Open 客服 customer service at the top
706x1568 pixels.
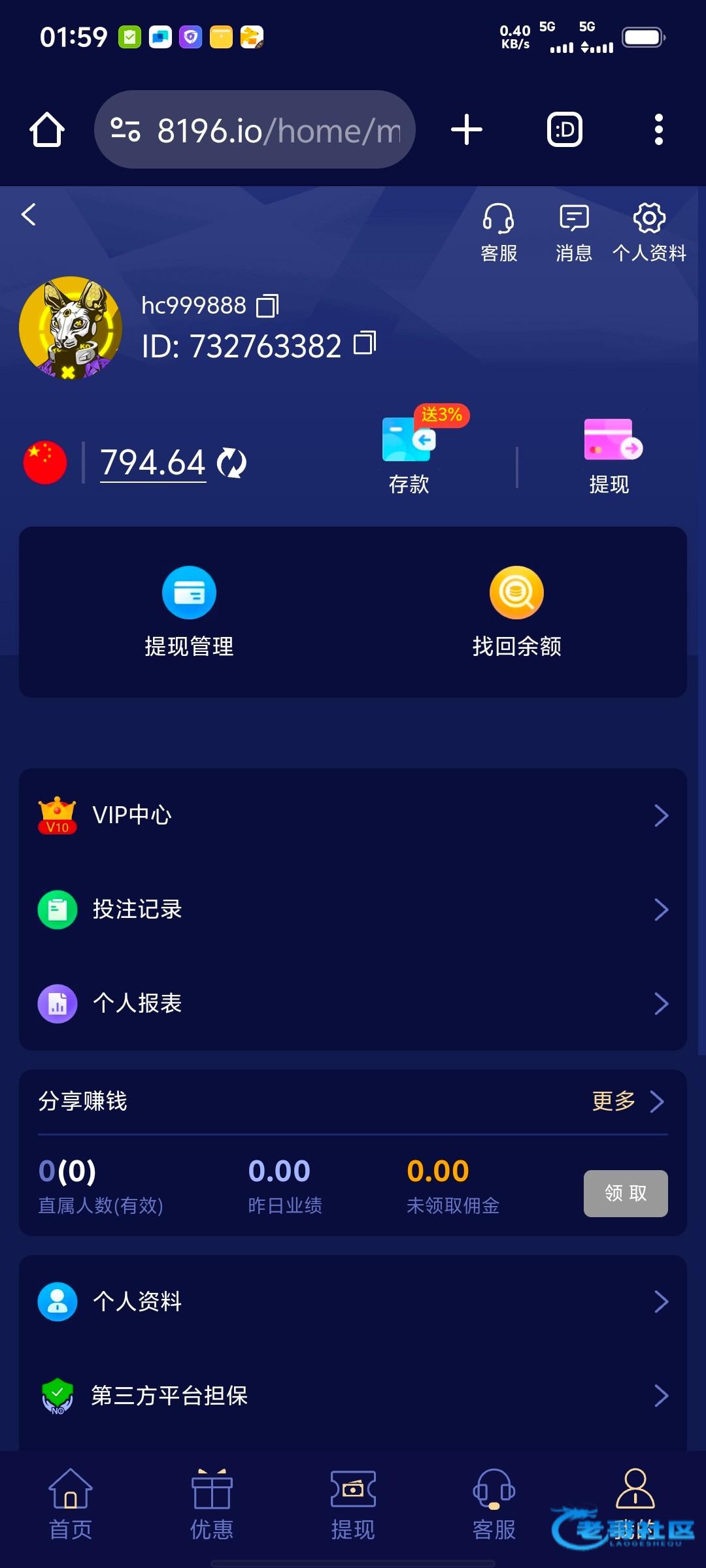(x=499, y=232)
